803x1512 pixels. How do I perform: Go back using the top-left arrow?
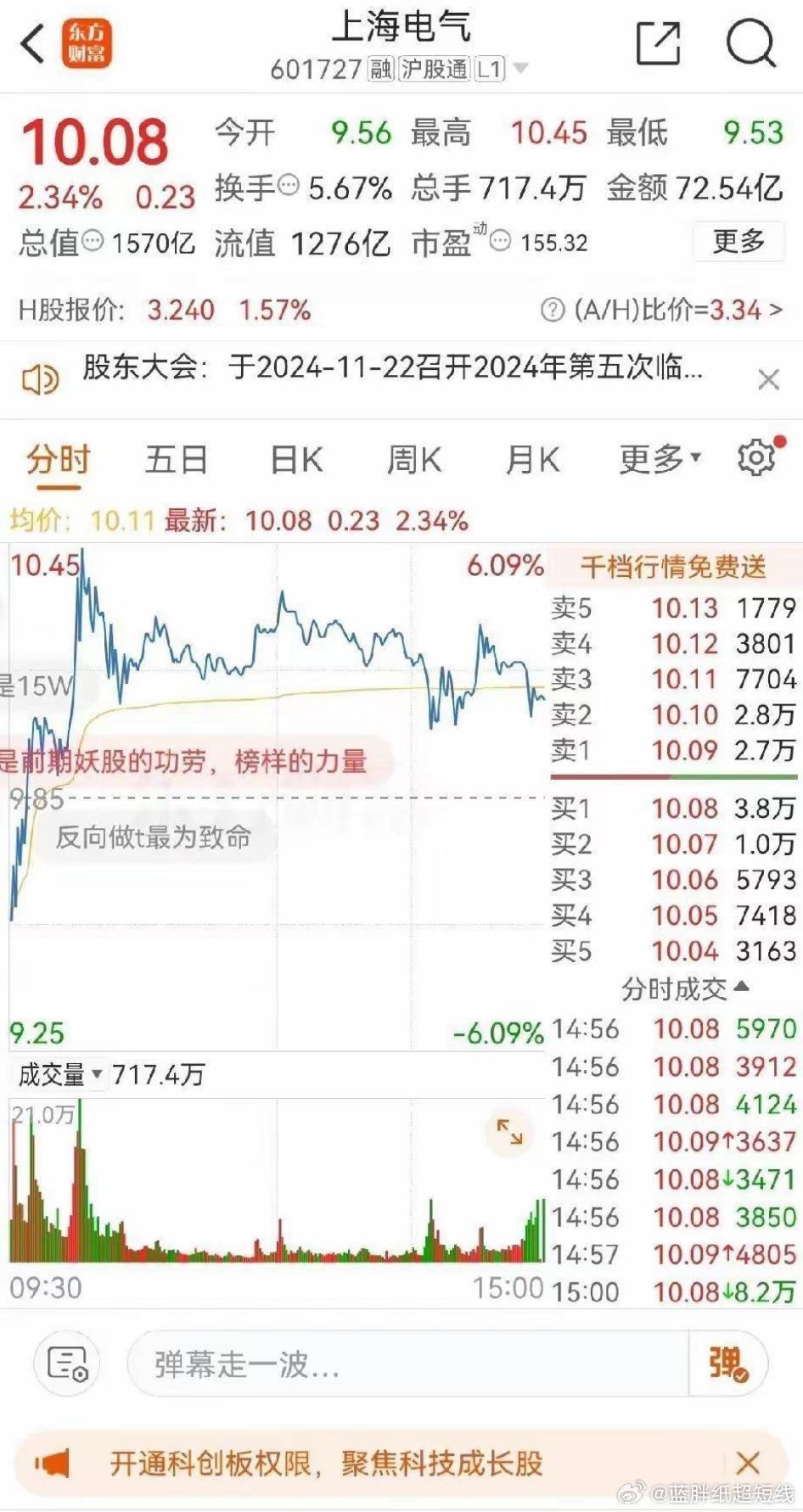pos(32,44)
